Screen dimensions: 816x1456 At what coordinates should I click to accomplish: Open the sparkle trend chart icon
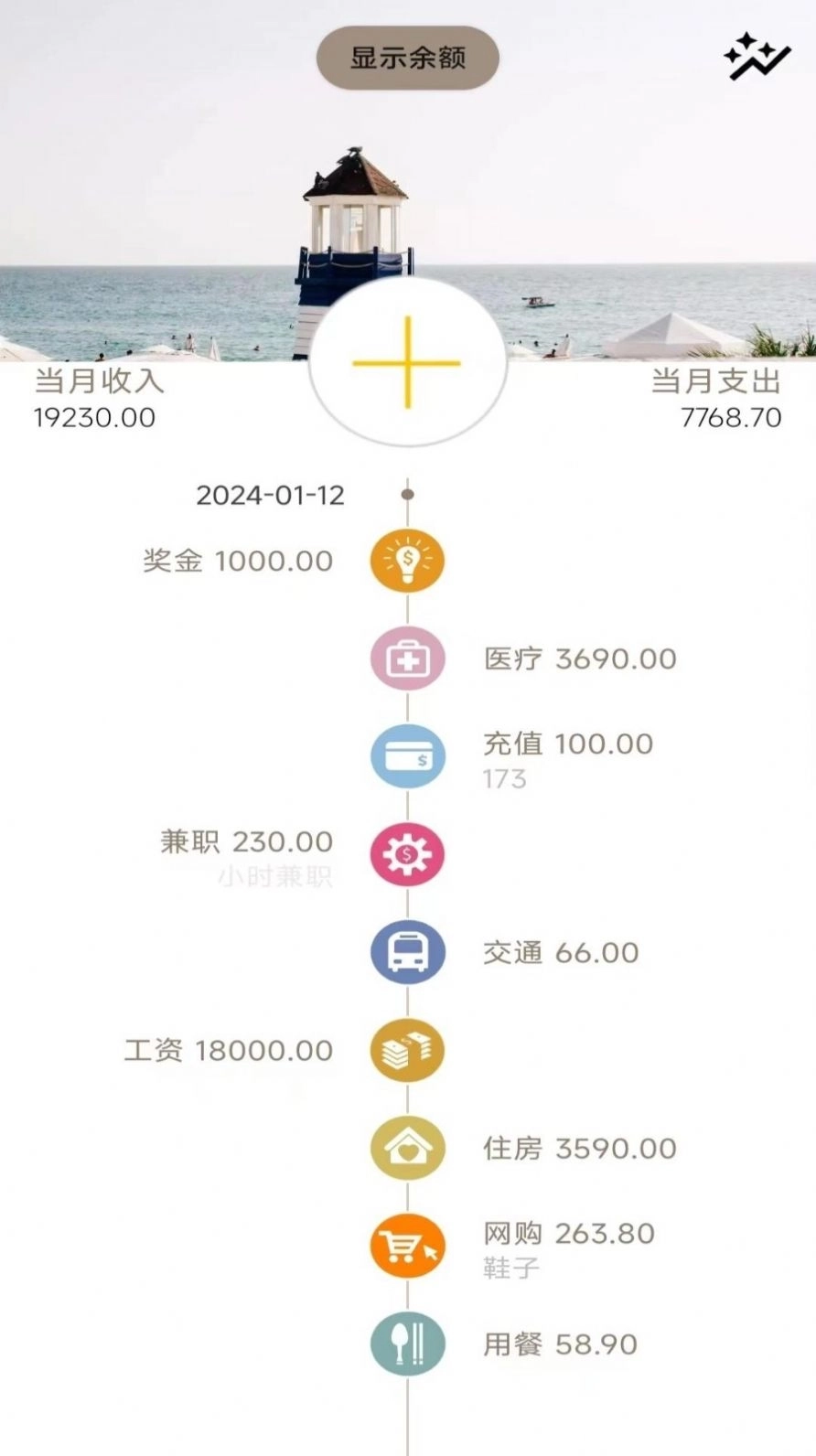757,57
